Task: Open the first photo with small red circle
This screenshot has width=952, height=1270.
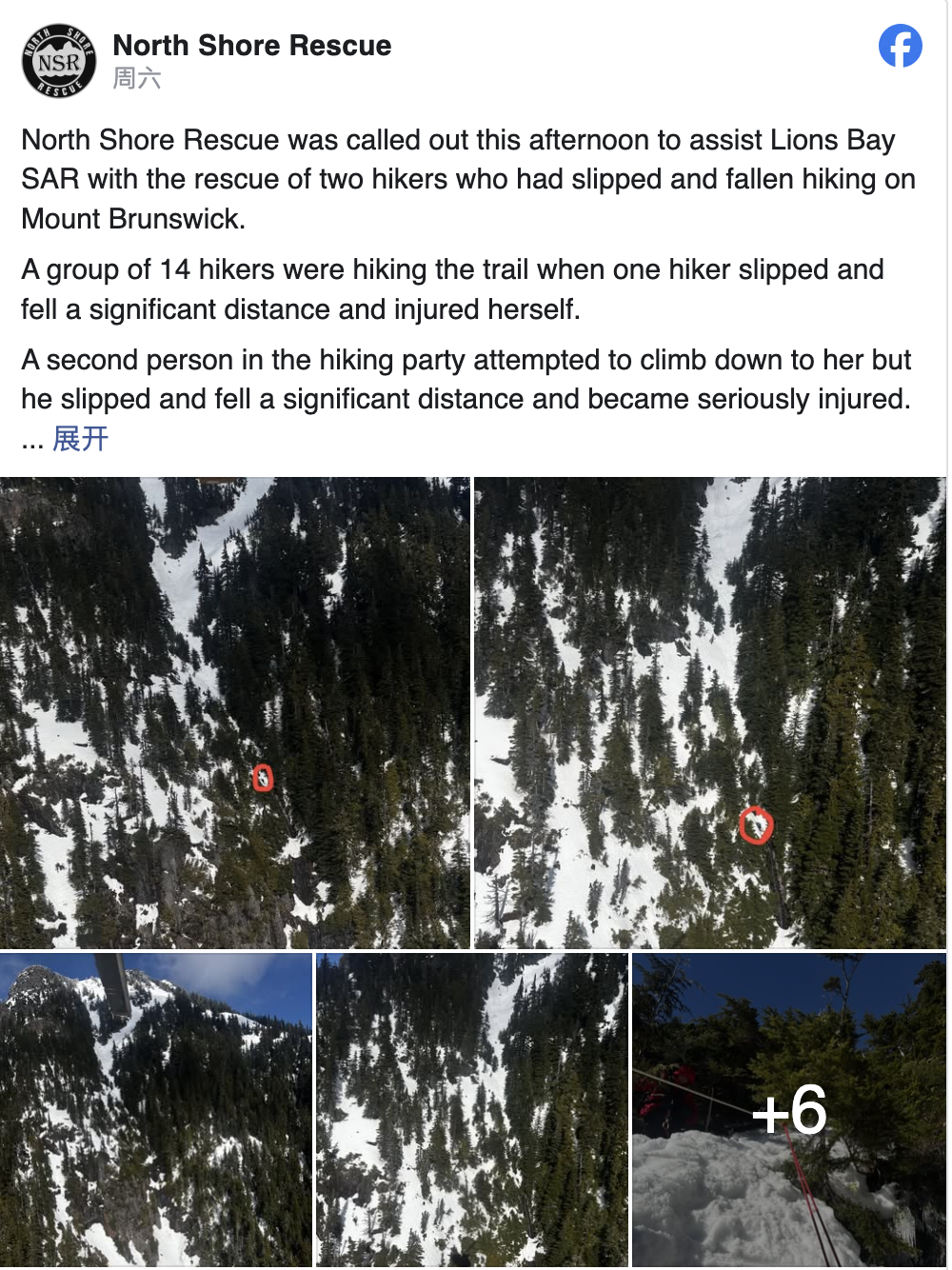Action: point(234,712)
